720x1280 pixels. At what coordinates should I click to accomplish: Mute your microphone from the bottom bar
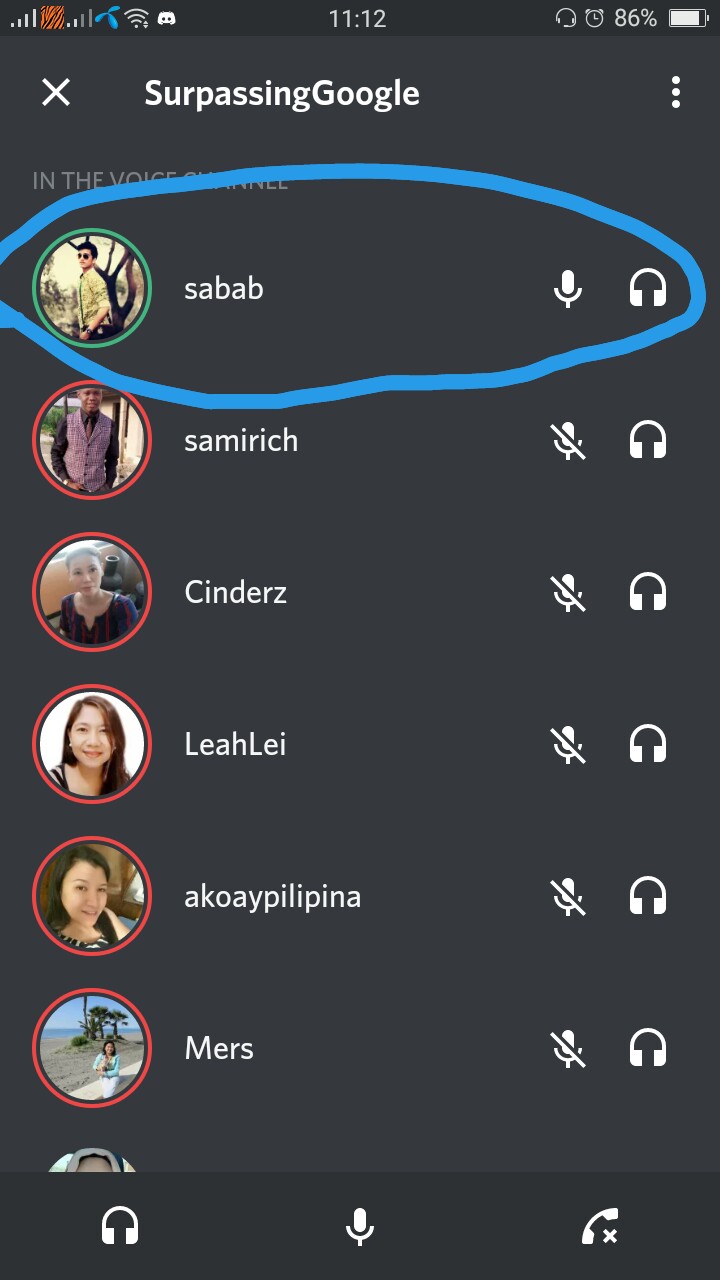tap(360, 1226)
